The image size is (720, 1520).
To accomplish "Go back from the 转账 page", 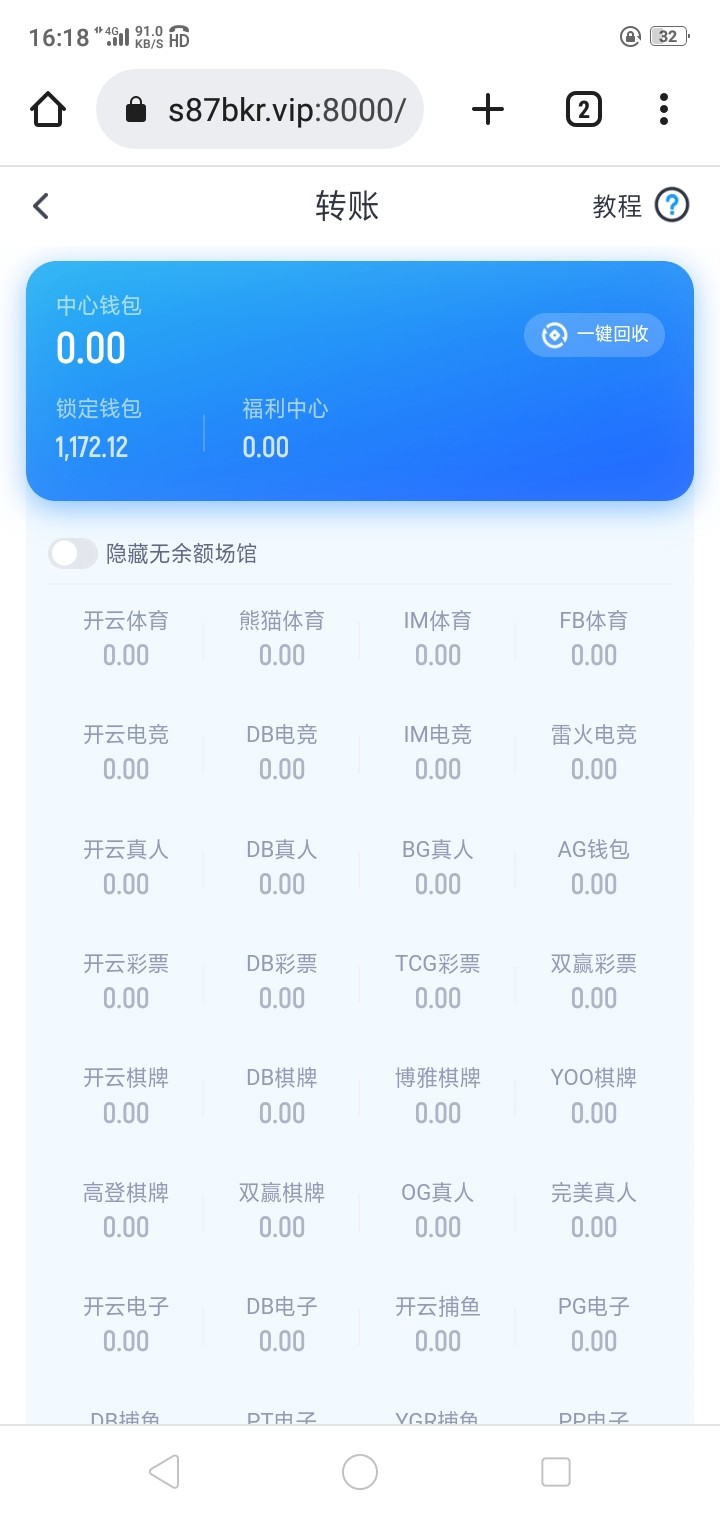I will (41, 207).
